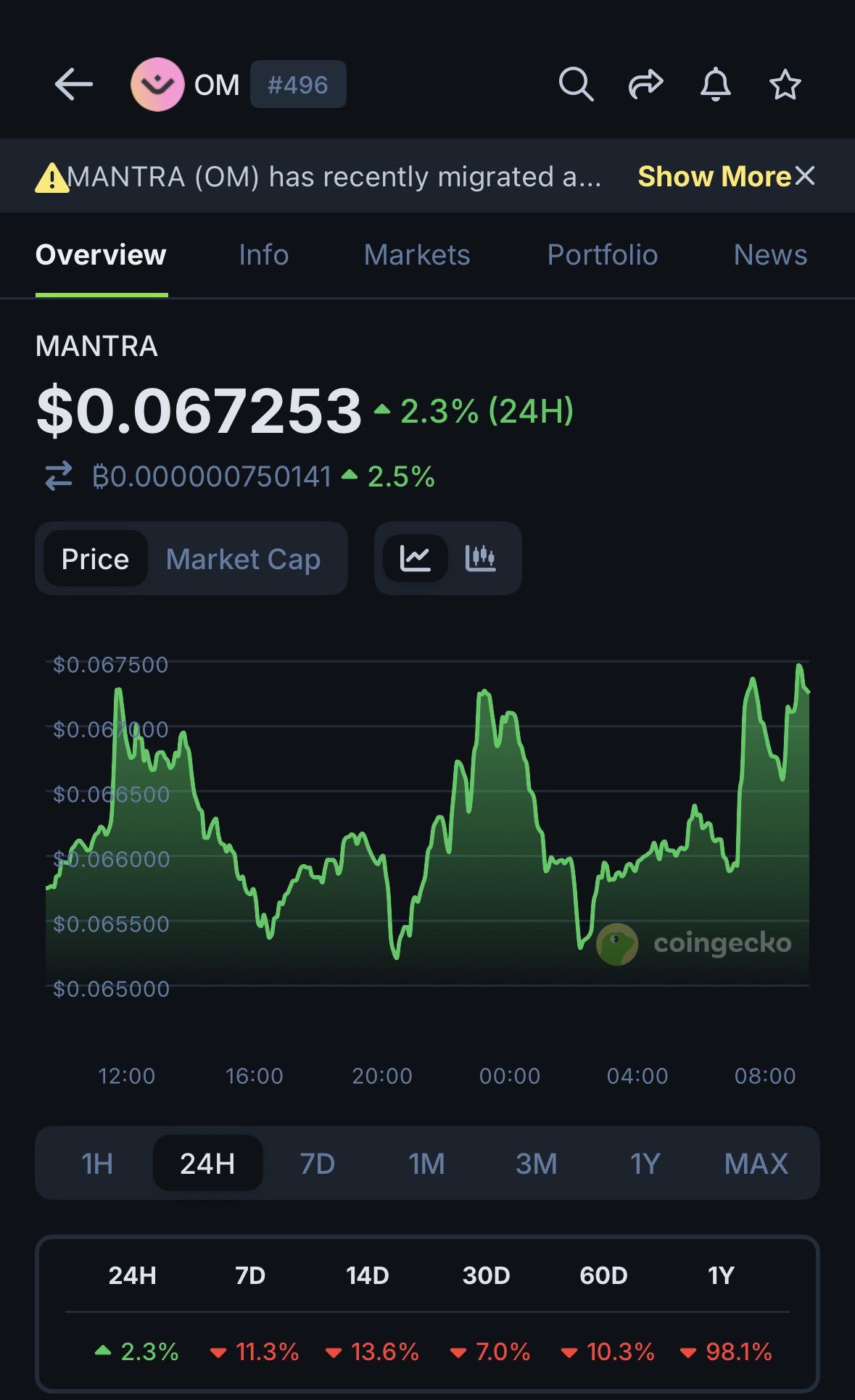855x1400 pixels.
Task: View the MAX chart range
Action: click(756, 1164)
